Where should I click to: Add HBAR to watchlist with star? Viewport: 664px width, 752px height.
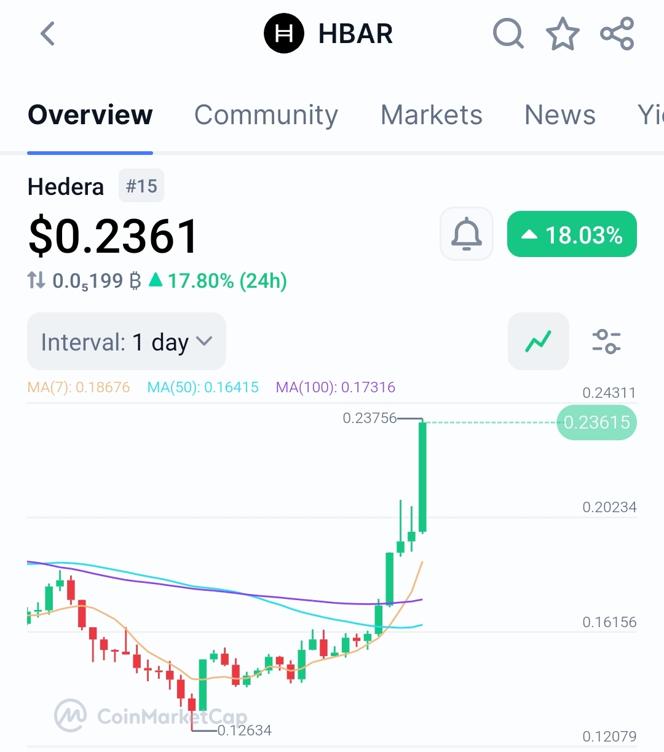click(562, 34)
